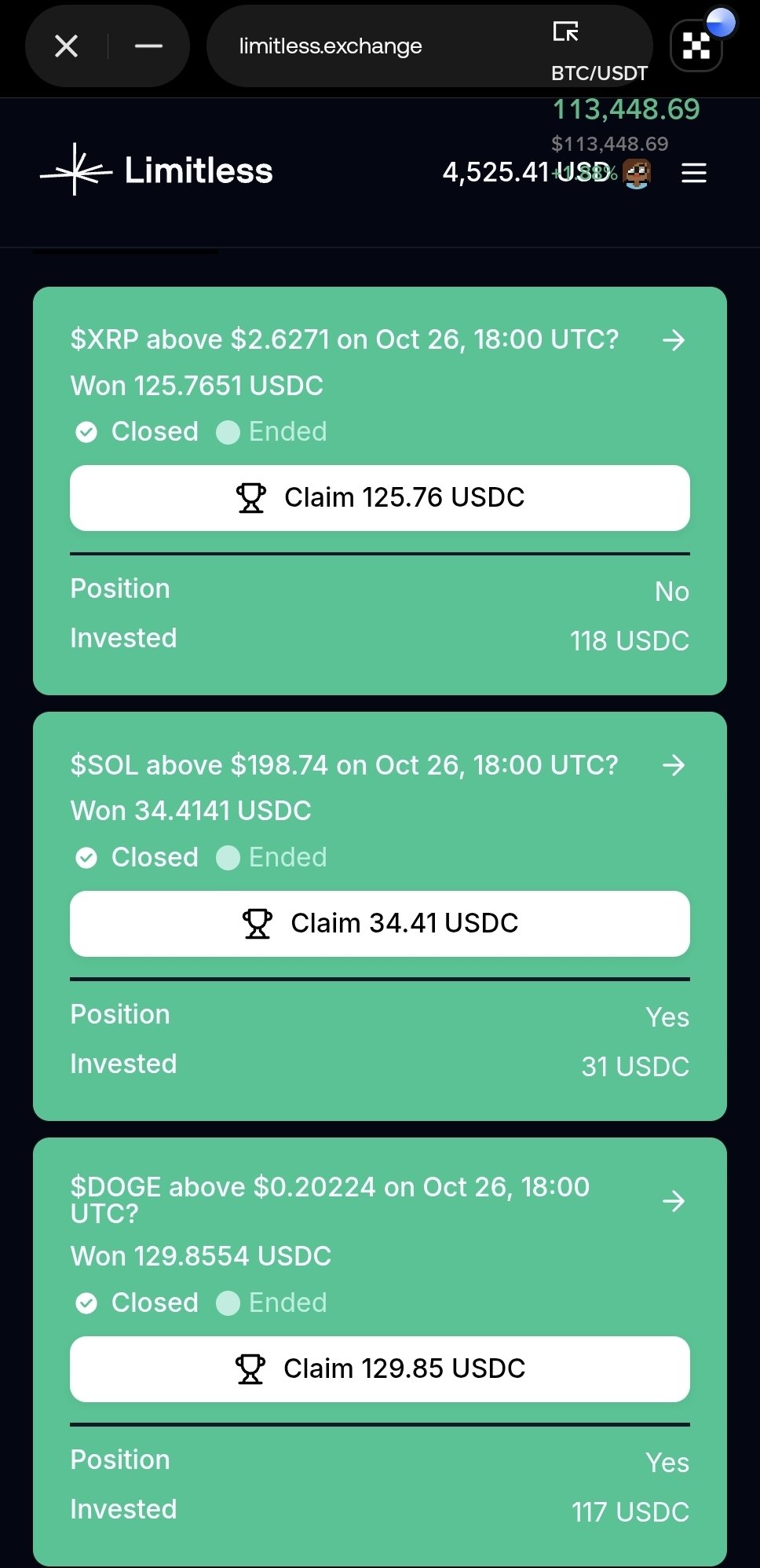
Task: Minimize the browser window
Action: [148, 46]
